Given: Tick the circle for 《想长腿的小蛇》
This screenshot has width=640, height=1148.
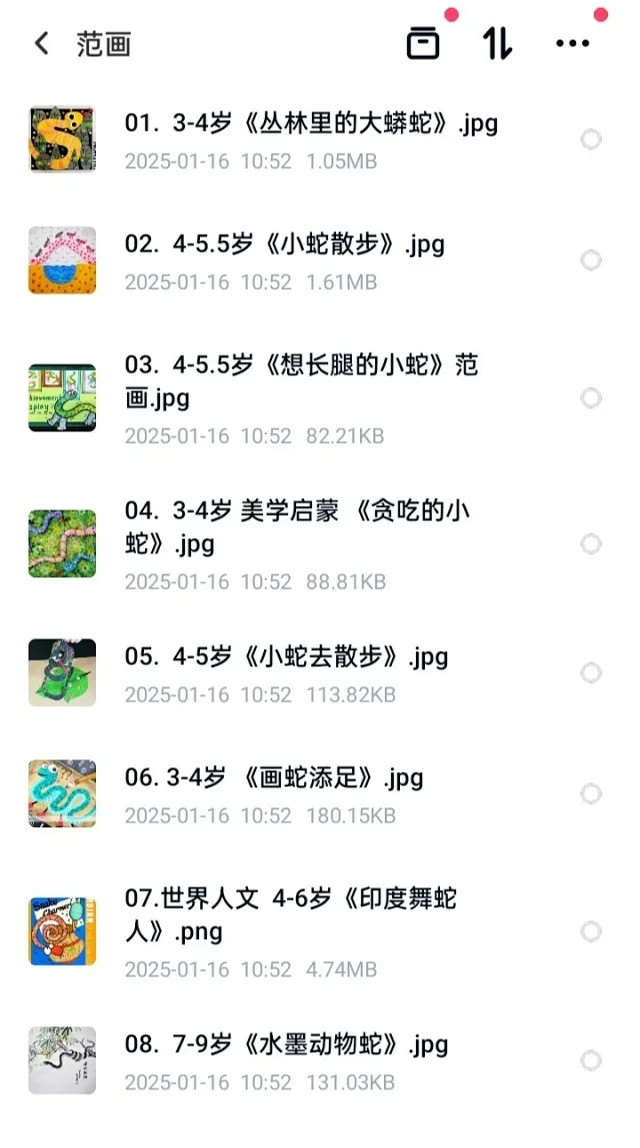Looking at the screenshot, I should pos(591,398).
